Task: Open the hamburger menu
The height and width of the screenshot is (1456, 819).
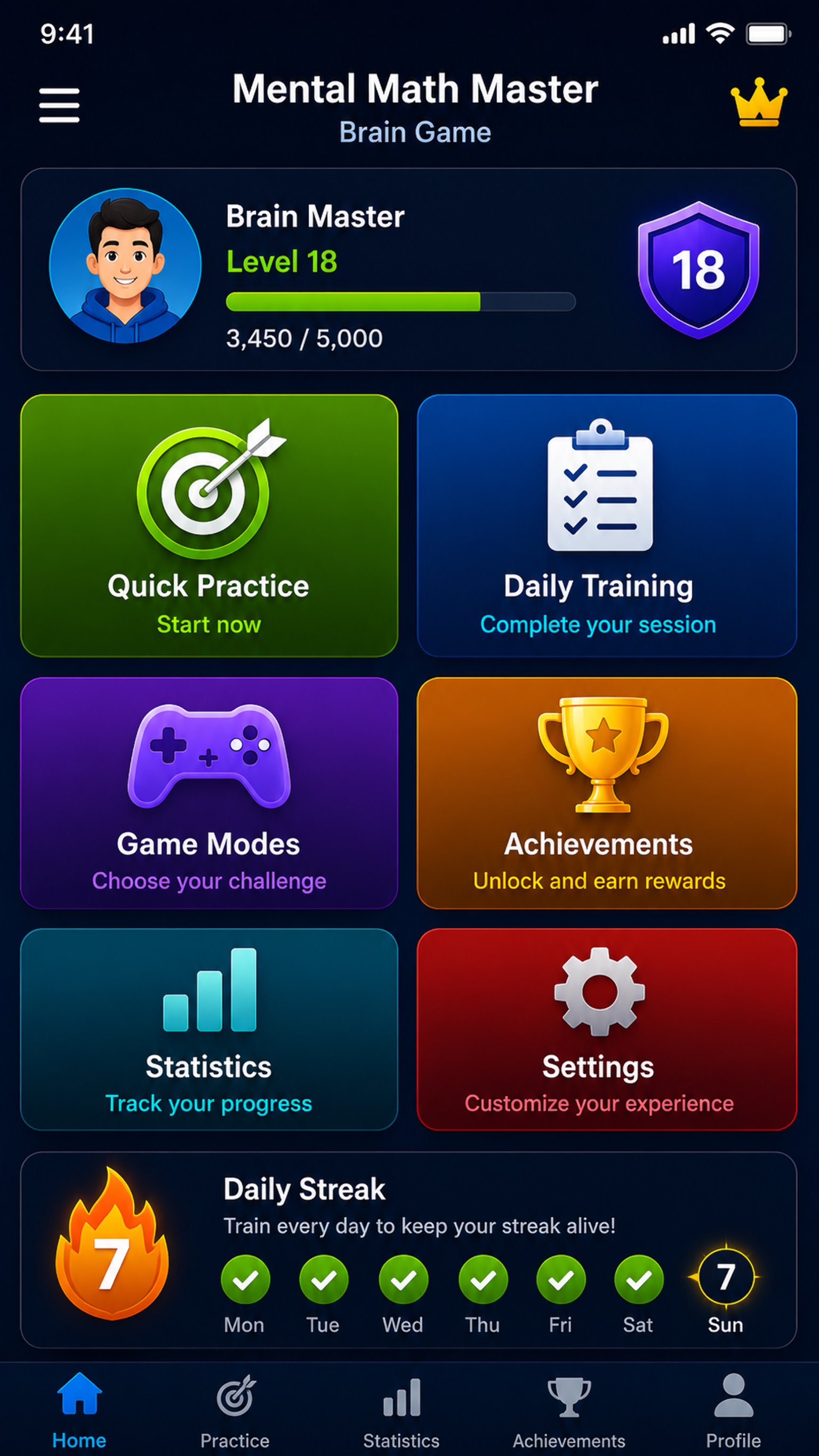Action: tap(59, 105)
